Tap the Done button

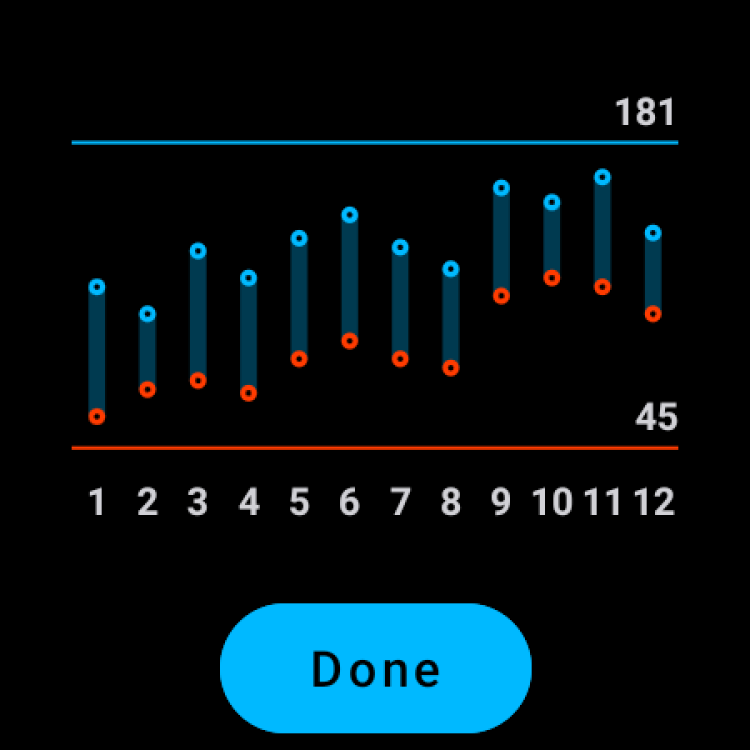pyautogui.click(x=375, y=668)
